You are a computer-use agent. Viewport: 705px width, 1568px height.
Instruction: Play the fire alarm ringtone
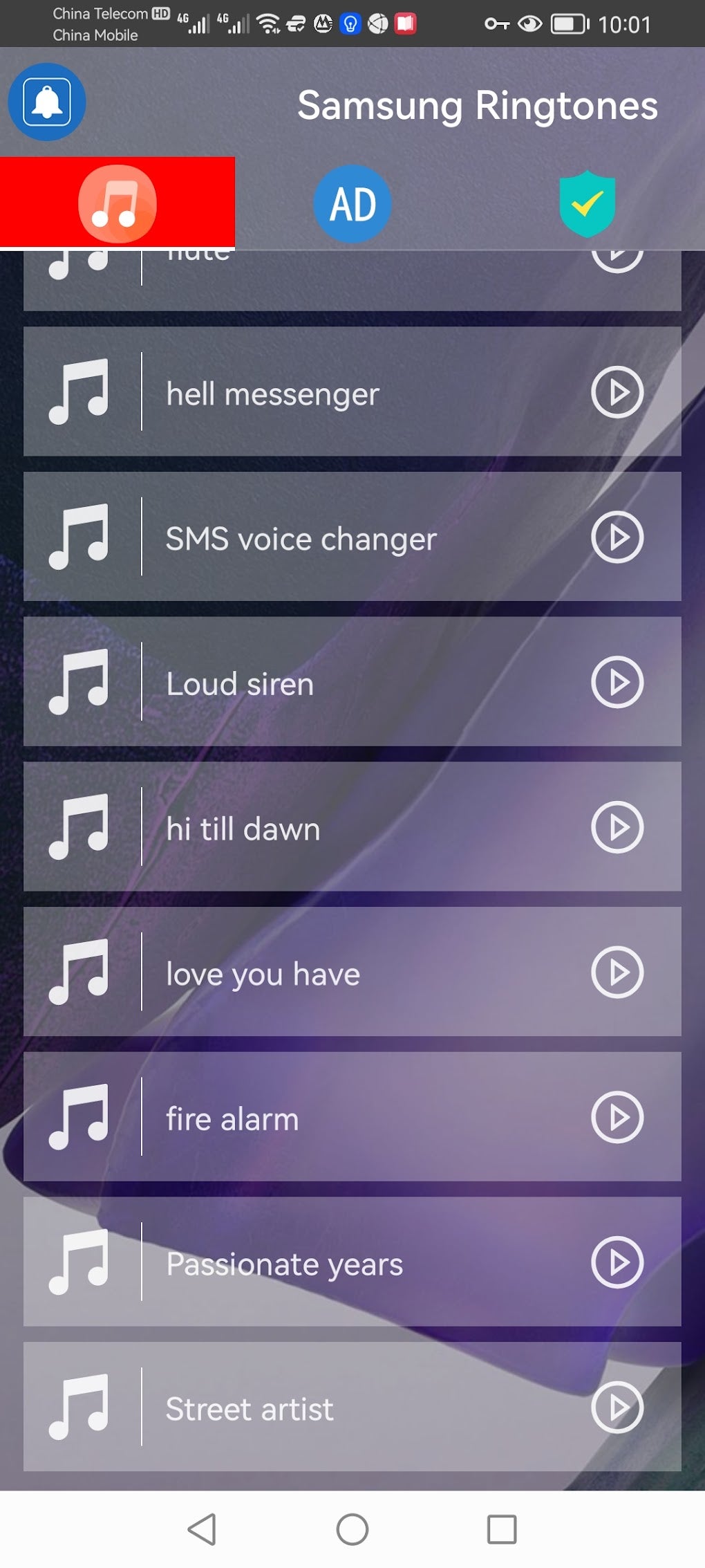[617, 1118]
